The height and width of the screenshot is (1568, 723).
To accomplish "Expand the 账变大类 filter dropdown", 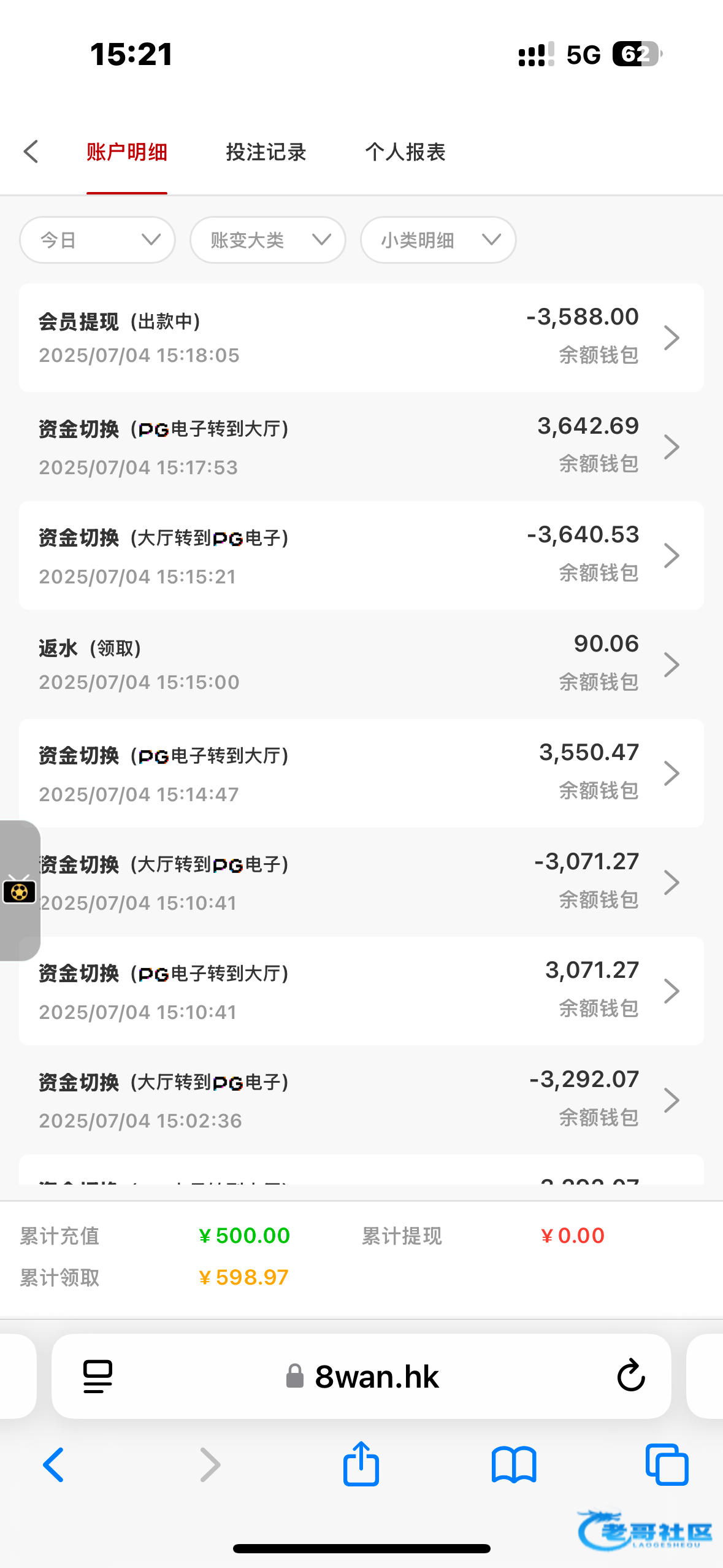I will [268, 240].
